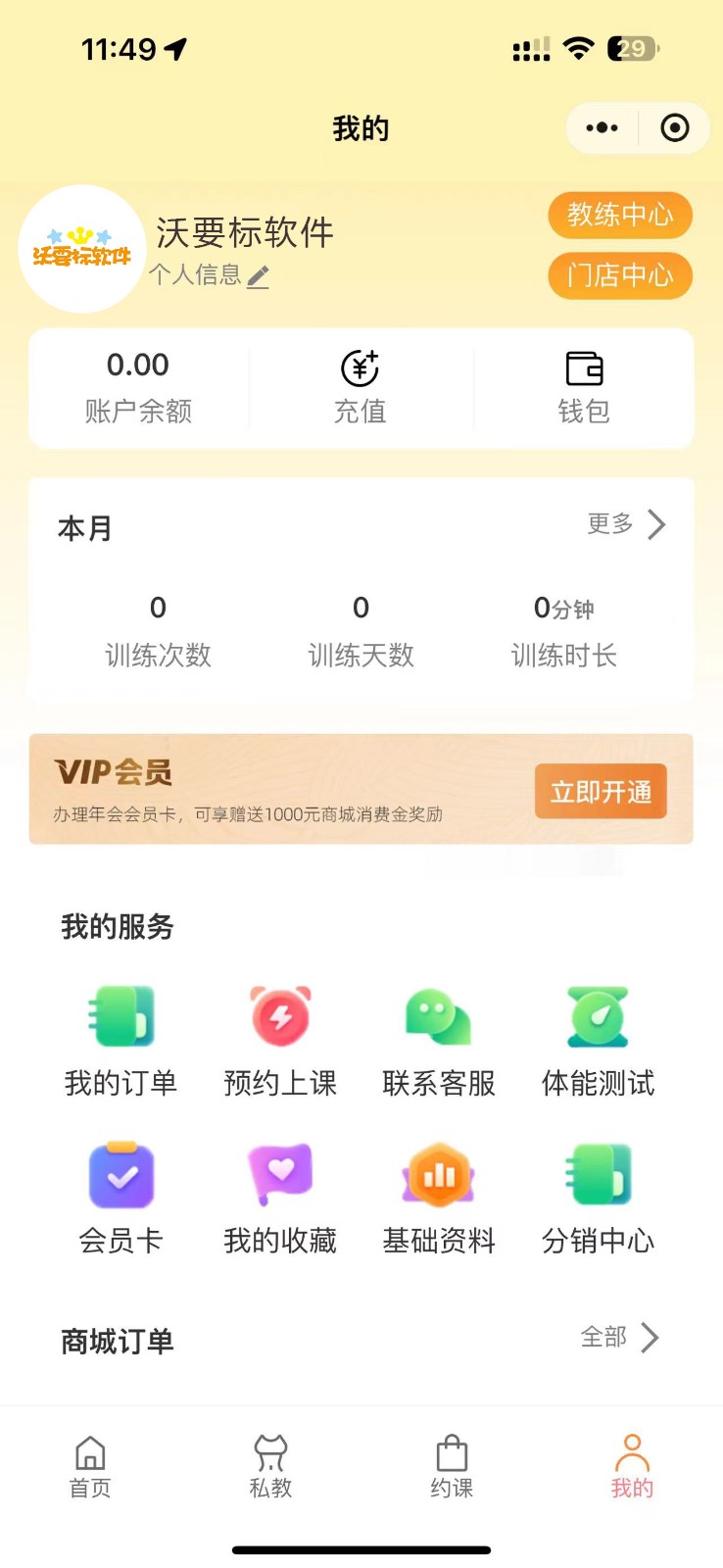723x1568 pixels.
Task: Open 门店中心
Action: (x=619, y=276)
